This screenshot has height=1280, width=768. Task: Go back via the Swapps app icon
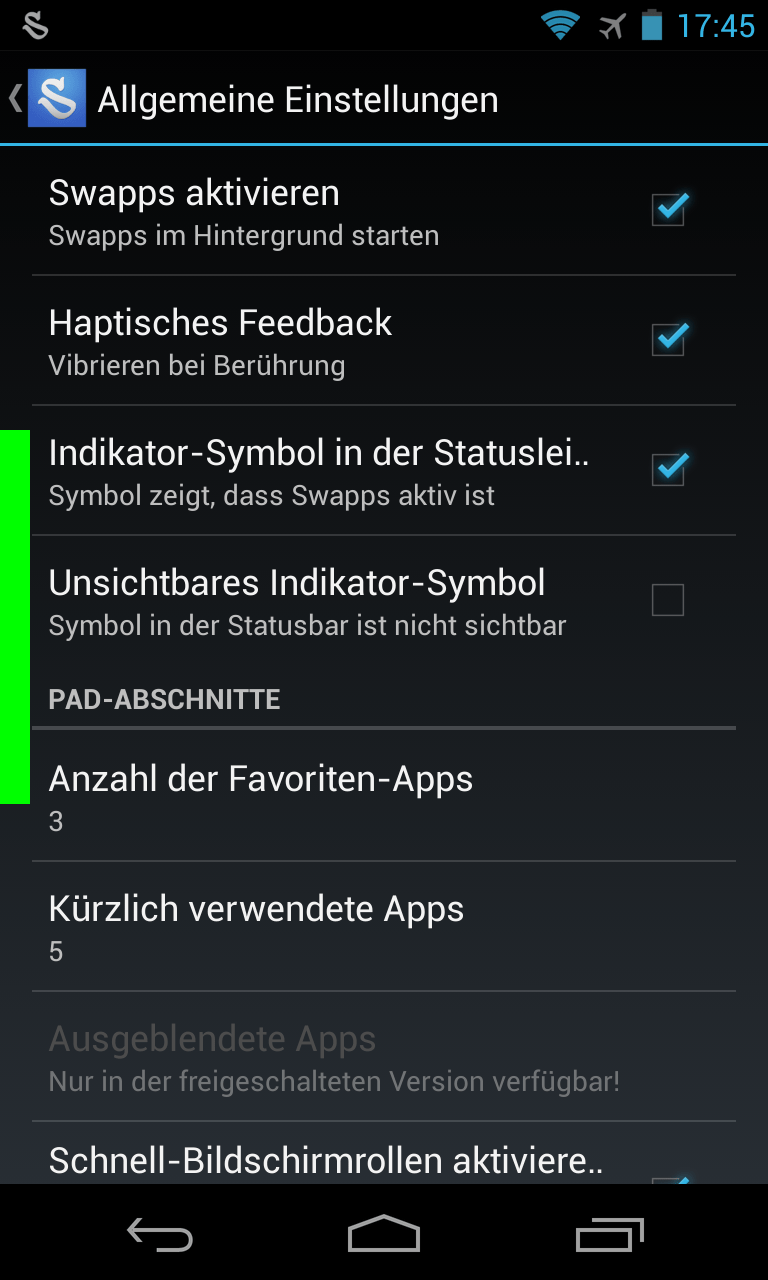pos(55,98)
